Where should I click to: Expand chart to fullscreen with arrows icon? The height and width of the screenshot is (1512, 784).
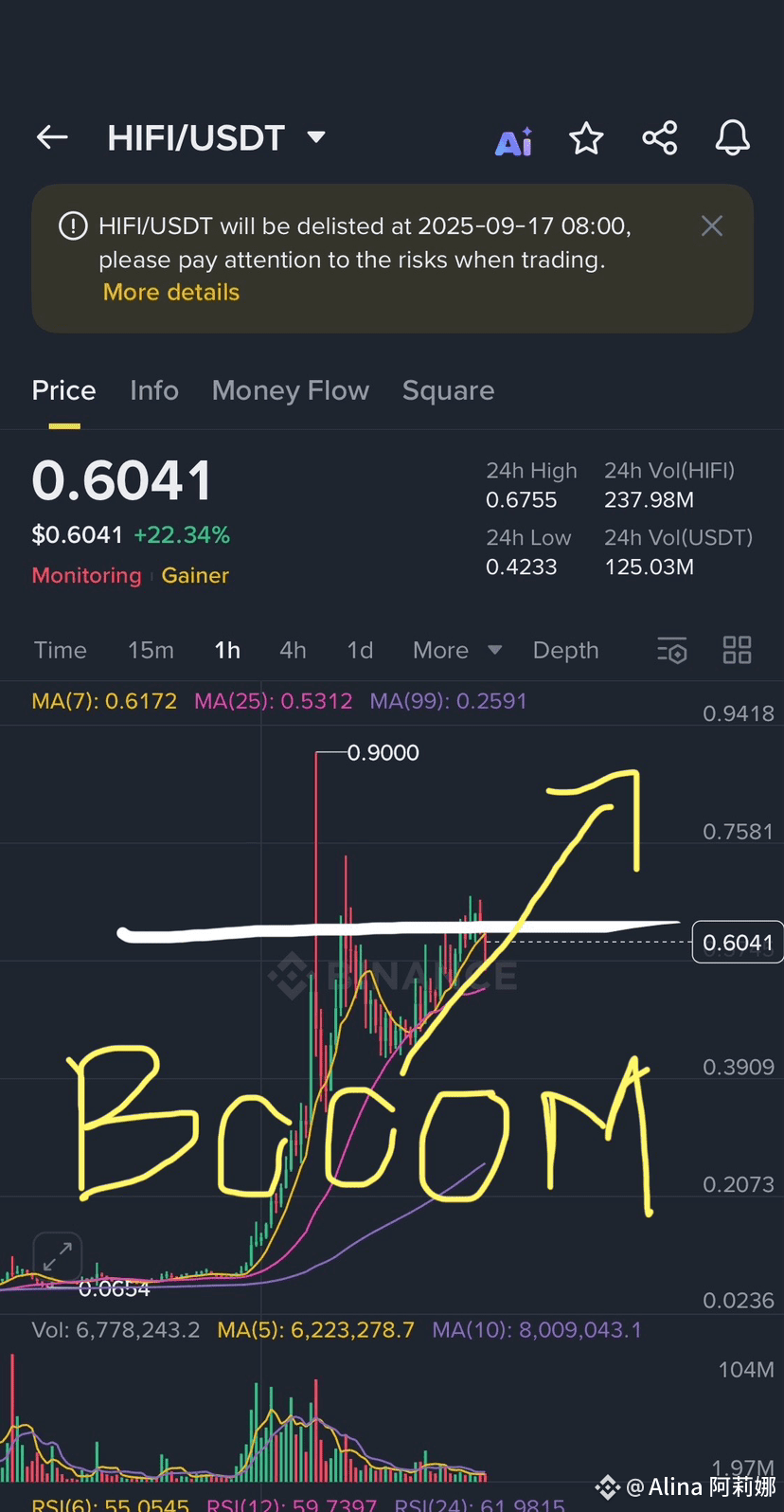click(x=57, y=1254)
